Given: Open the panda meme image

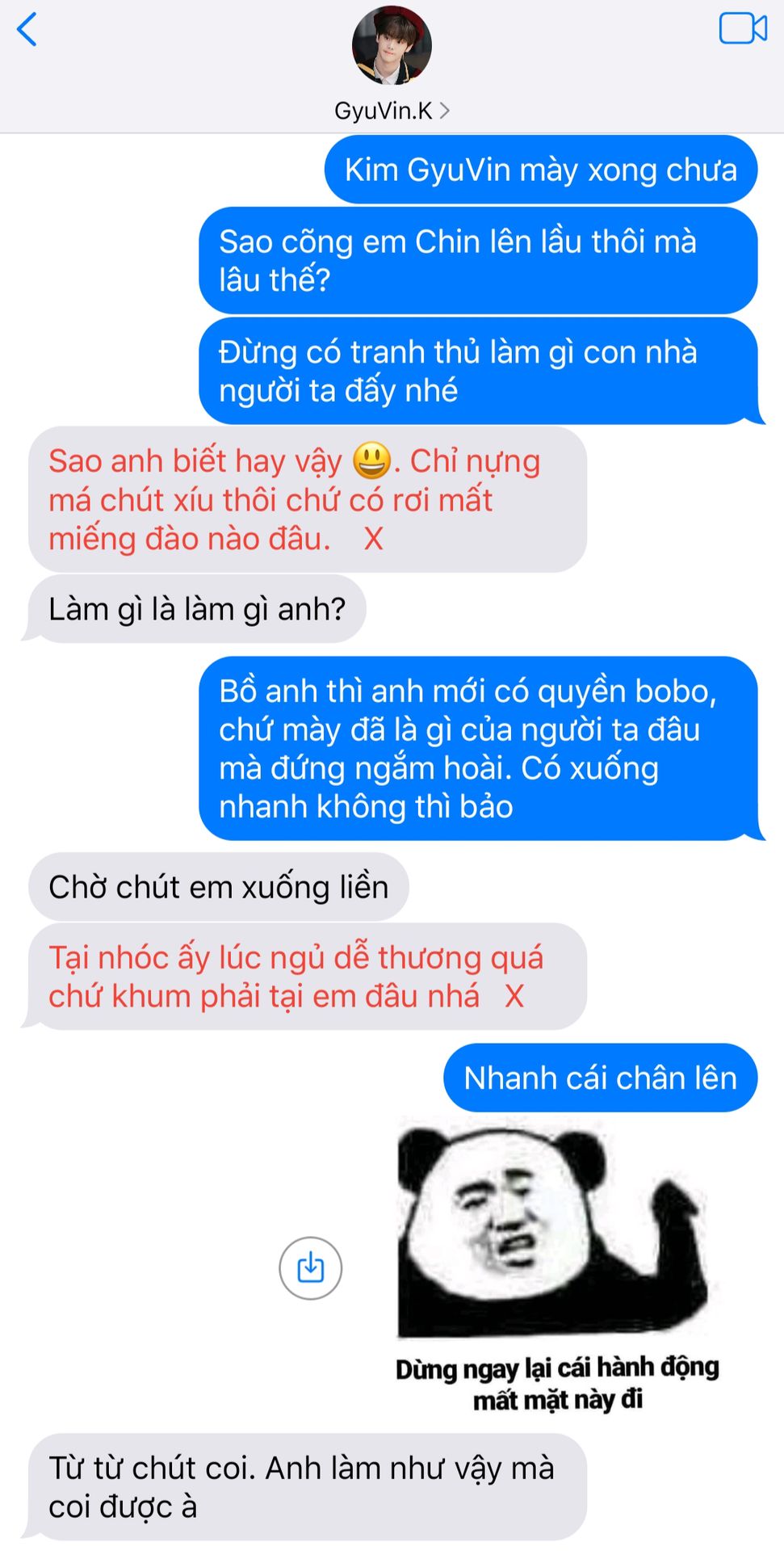Looking at the screenshot, I should [556, 1267].
